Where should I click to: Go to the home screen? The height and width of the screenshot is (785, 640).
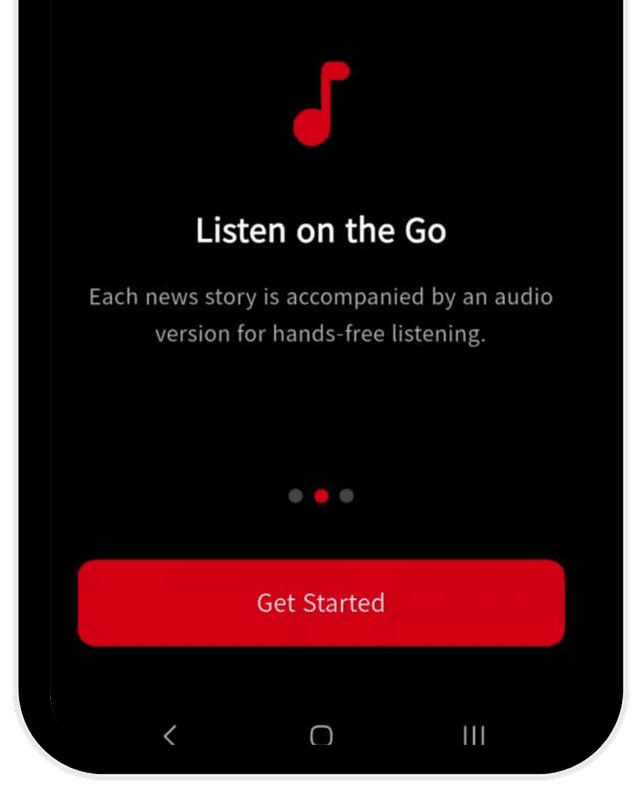(321, 736)
